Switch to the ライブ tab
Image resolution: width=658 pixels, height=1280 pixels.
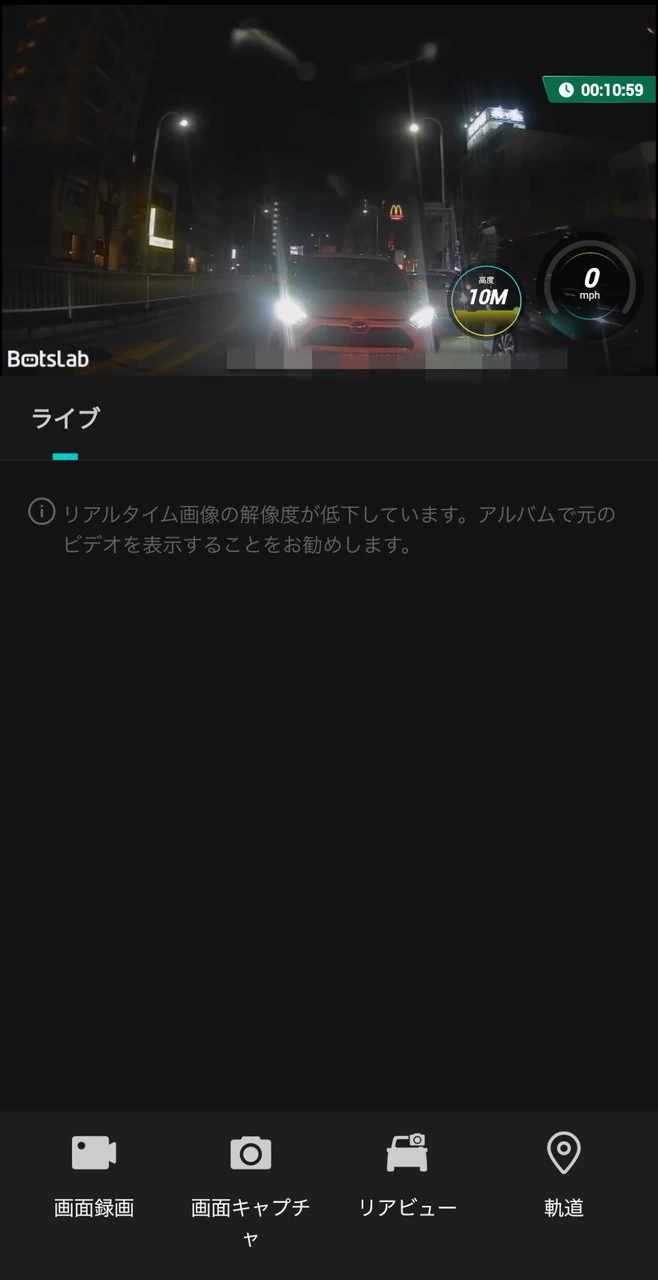65,419
